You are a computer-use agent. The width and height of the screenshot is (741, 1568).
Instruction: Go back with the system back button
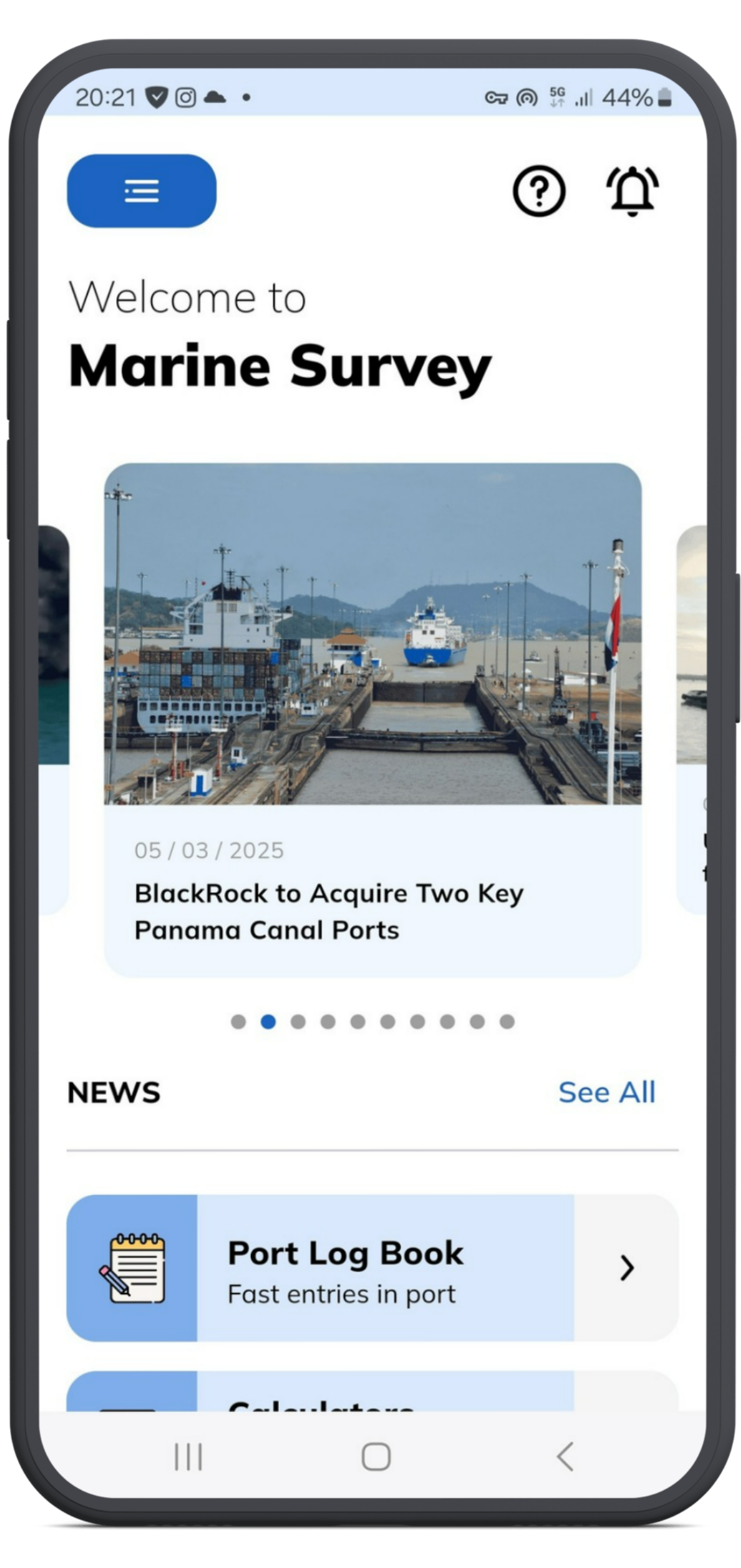point(565,1457)
